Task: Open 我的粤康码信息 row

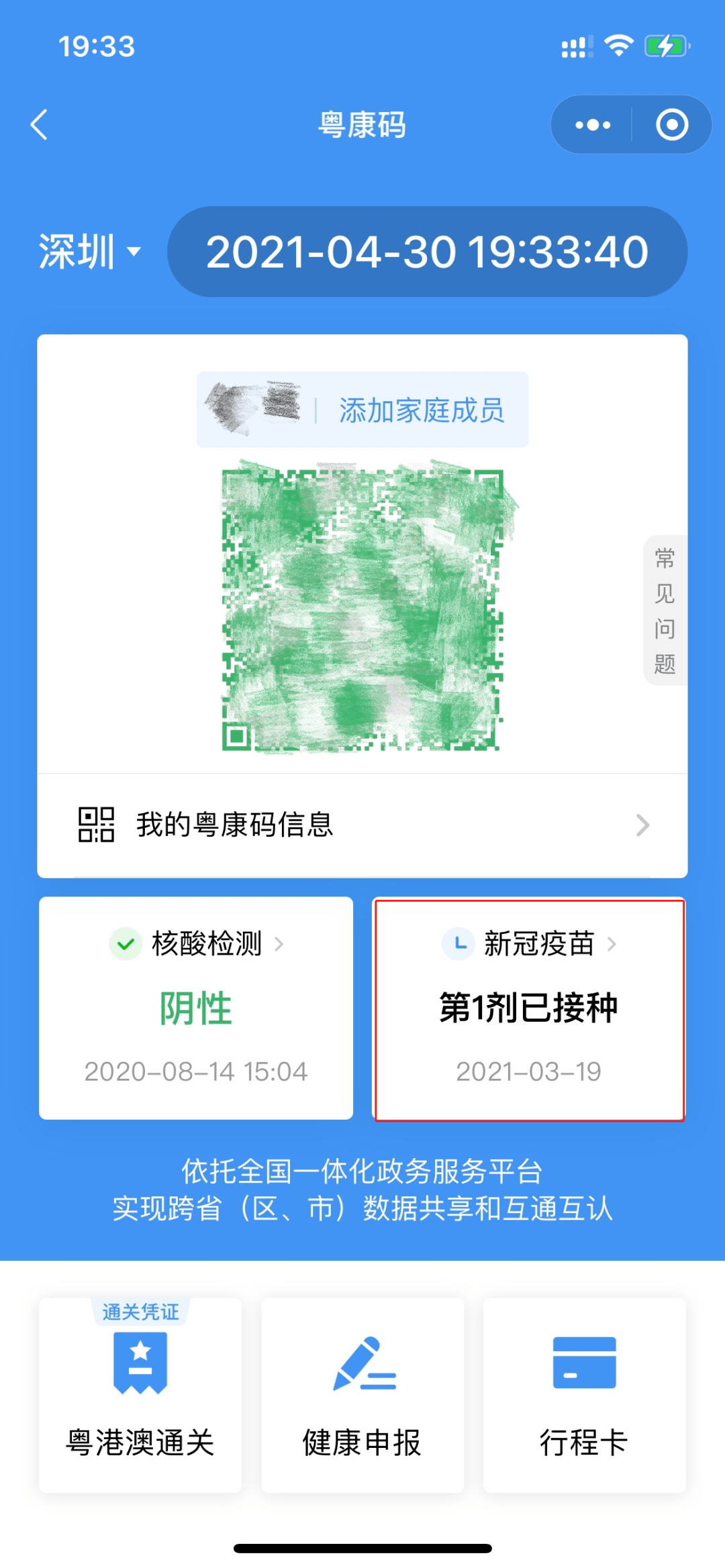Action: click(x=362, y=825)
